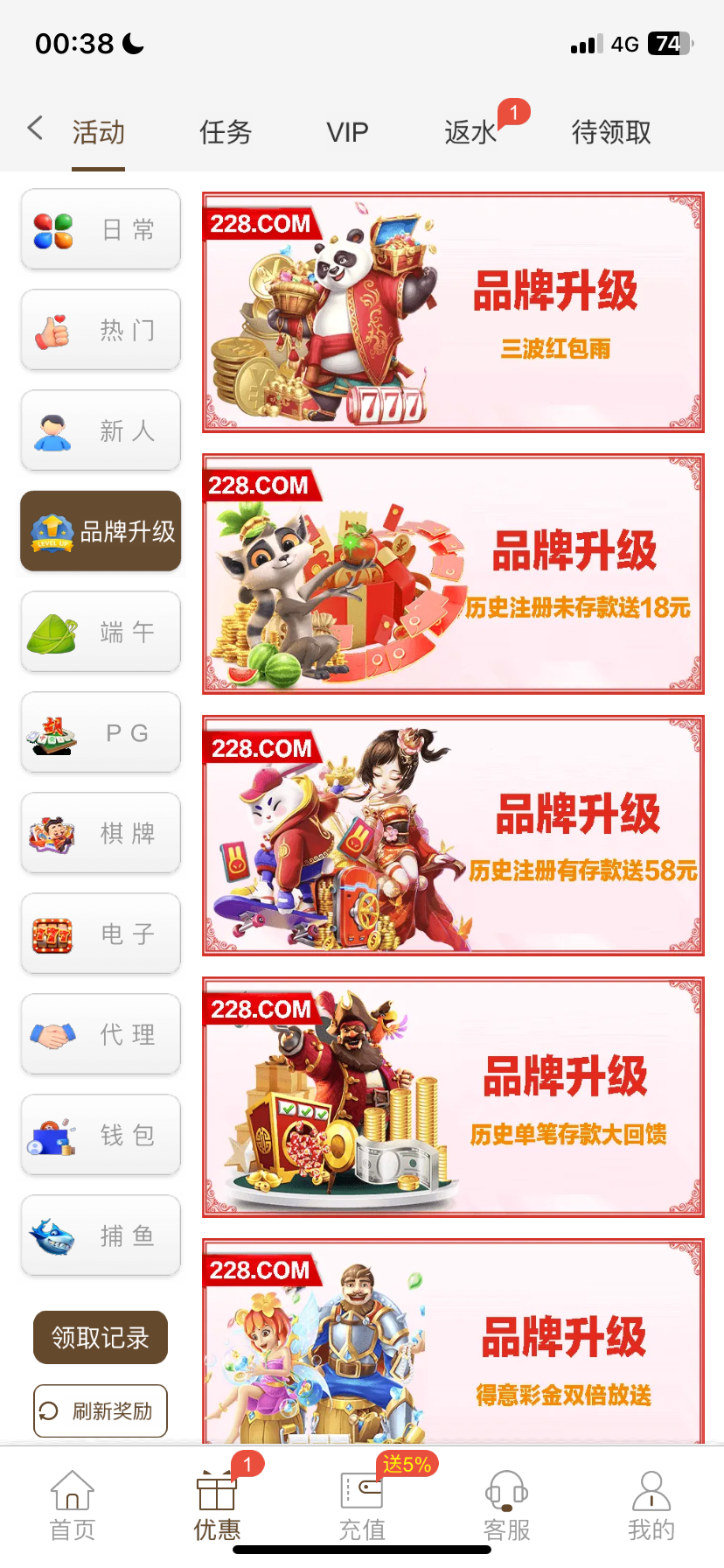Image resolution: width=724 pixels, height=1568 pixels.
Task: Select the 新人 category
Action: [101, 431]
